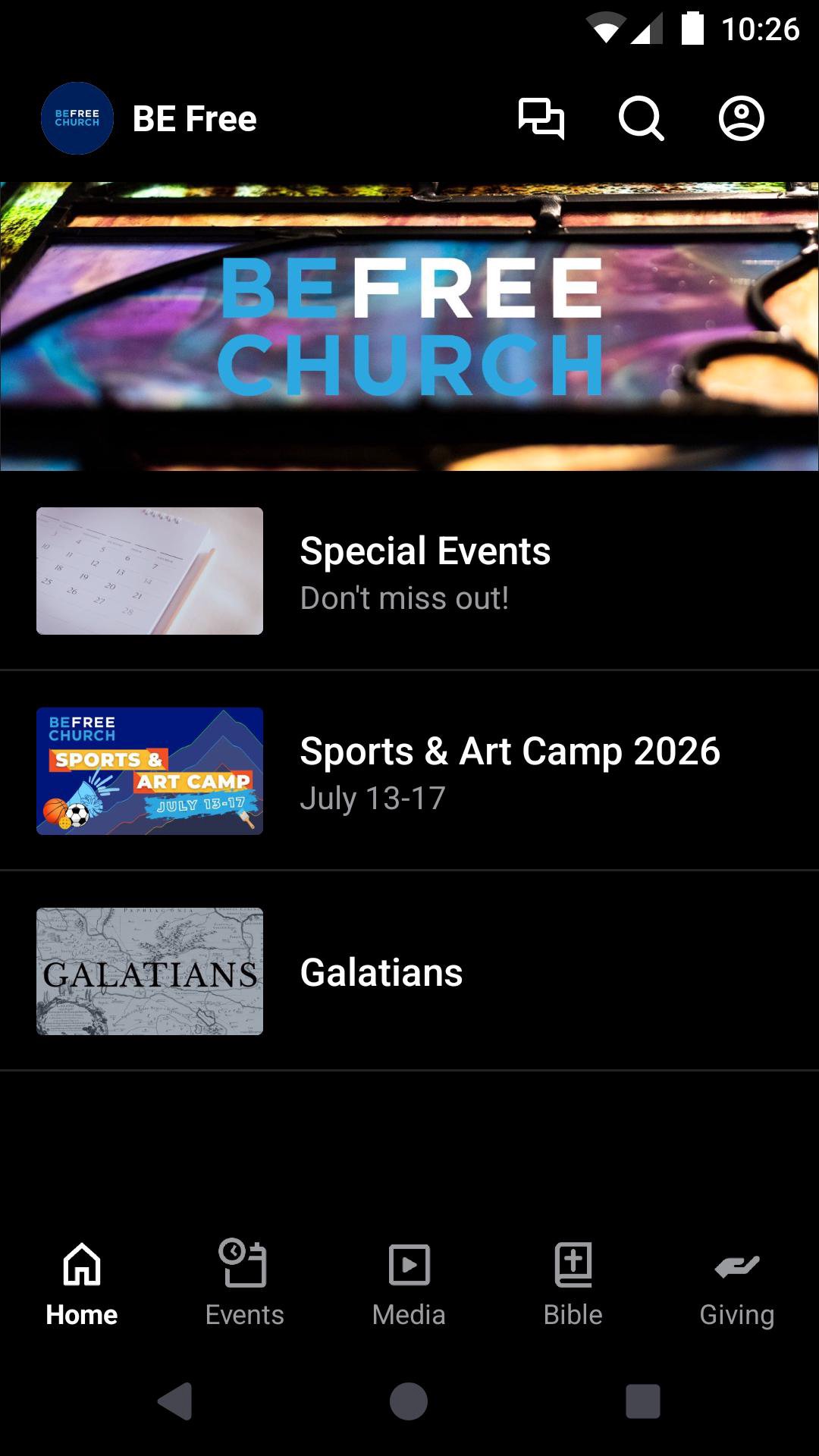819x1456 pixels.
Task: Switch to the Events tab
Action: tap(244, 1282)
